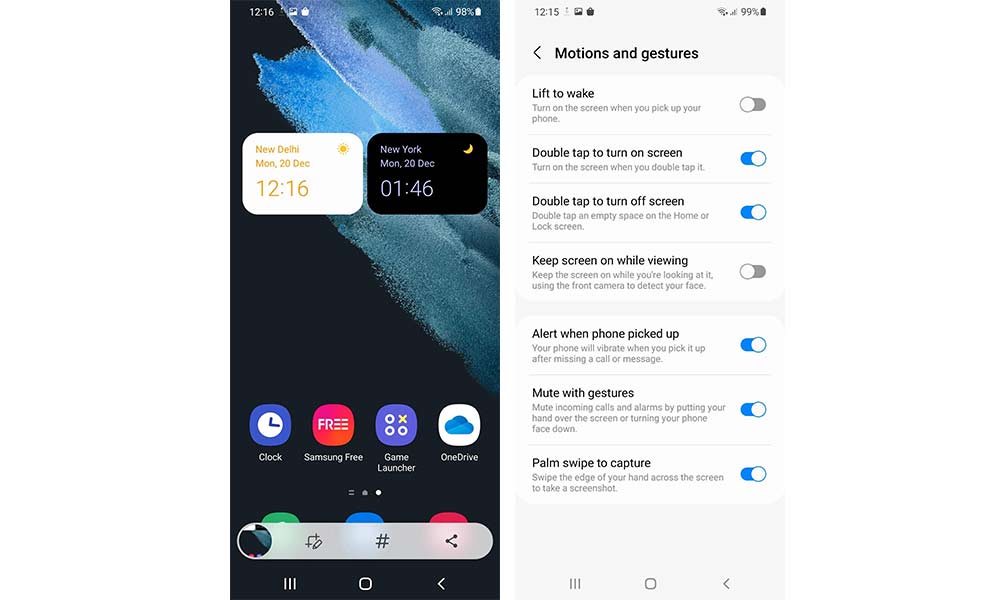Enable Keep screen on while viewing
The height and width of the screenshot is (600, 1000).
[752, 271]
